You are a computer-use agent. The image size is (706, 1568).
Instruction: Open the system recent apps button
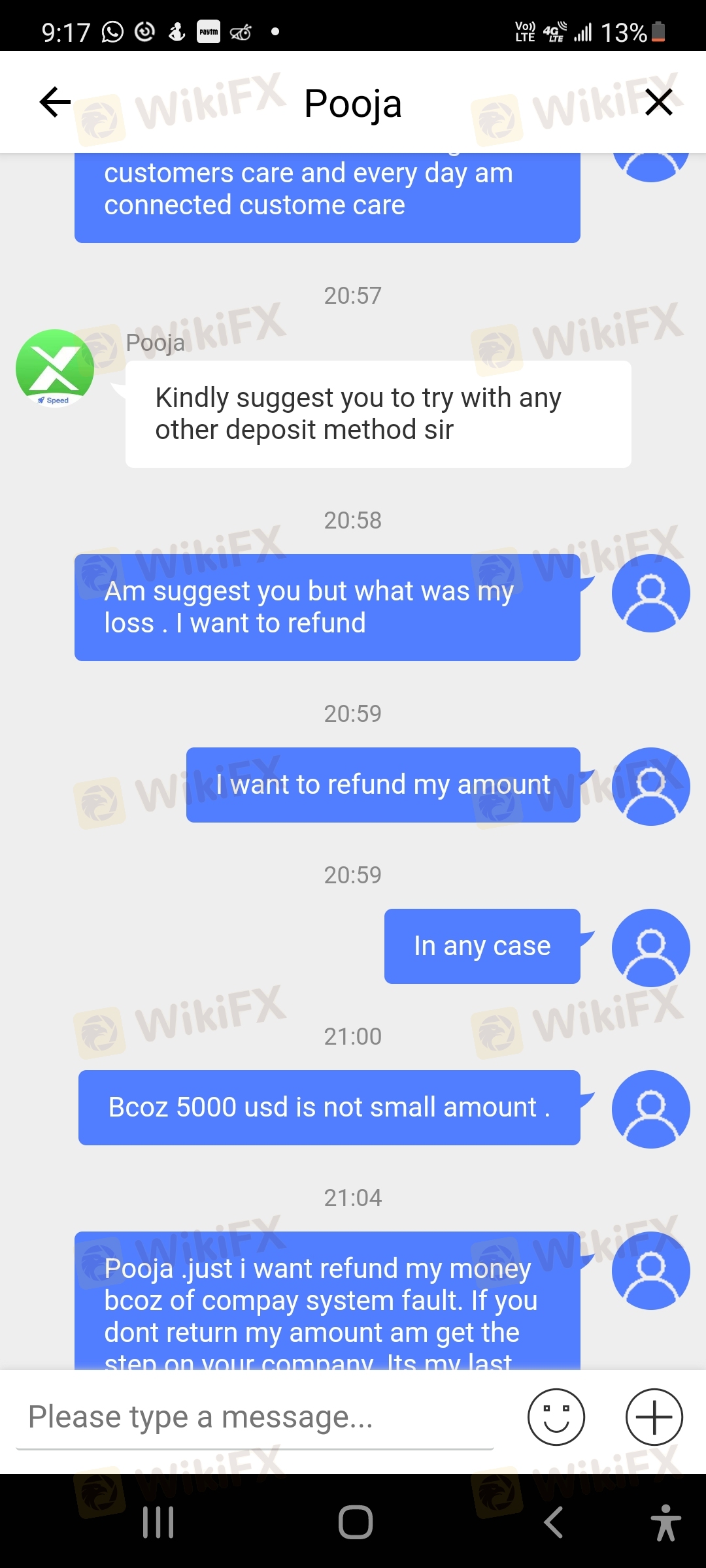click(158, 1522)
